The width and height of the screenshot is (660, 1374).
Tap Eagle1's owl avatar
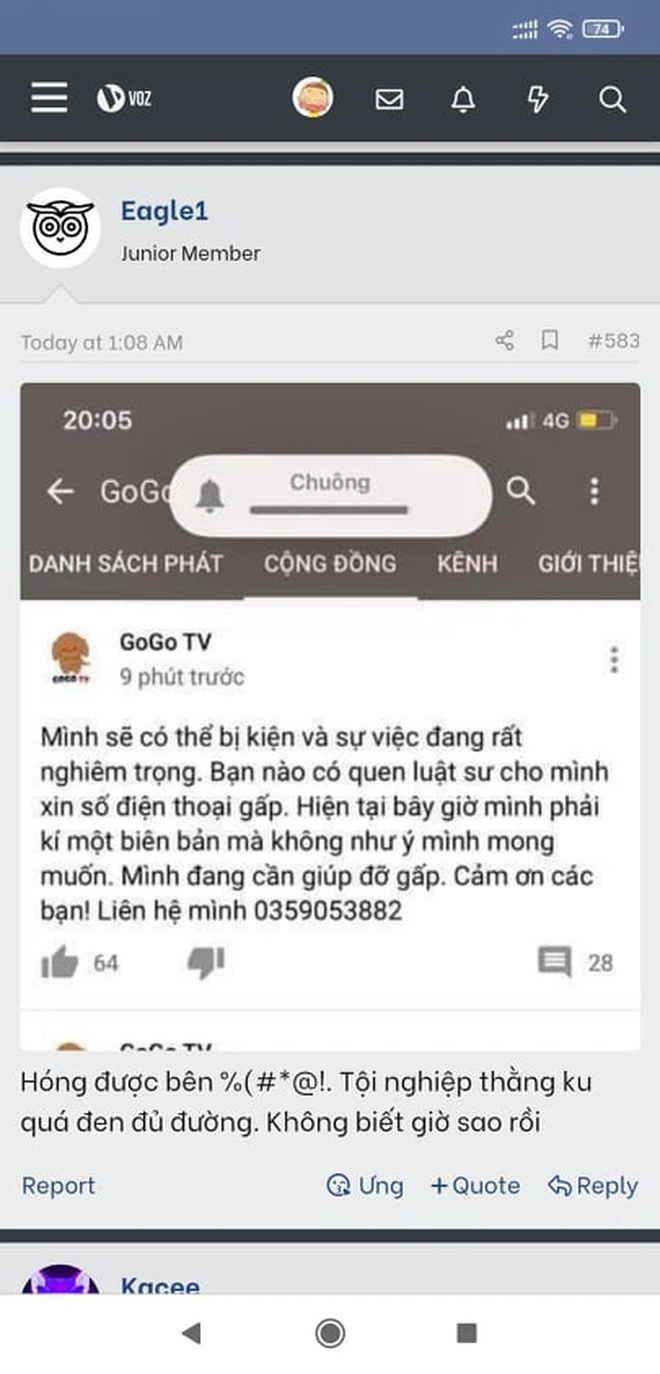[60, 227]
